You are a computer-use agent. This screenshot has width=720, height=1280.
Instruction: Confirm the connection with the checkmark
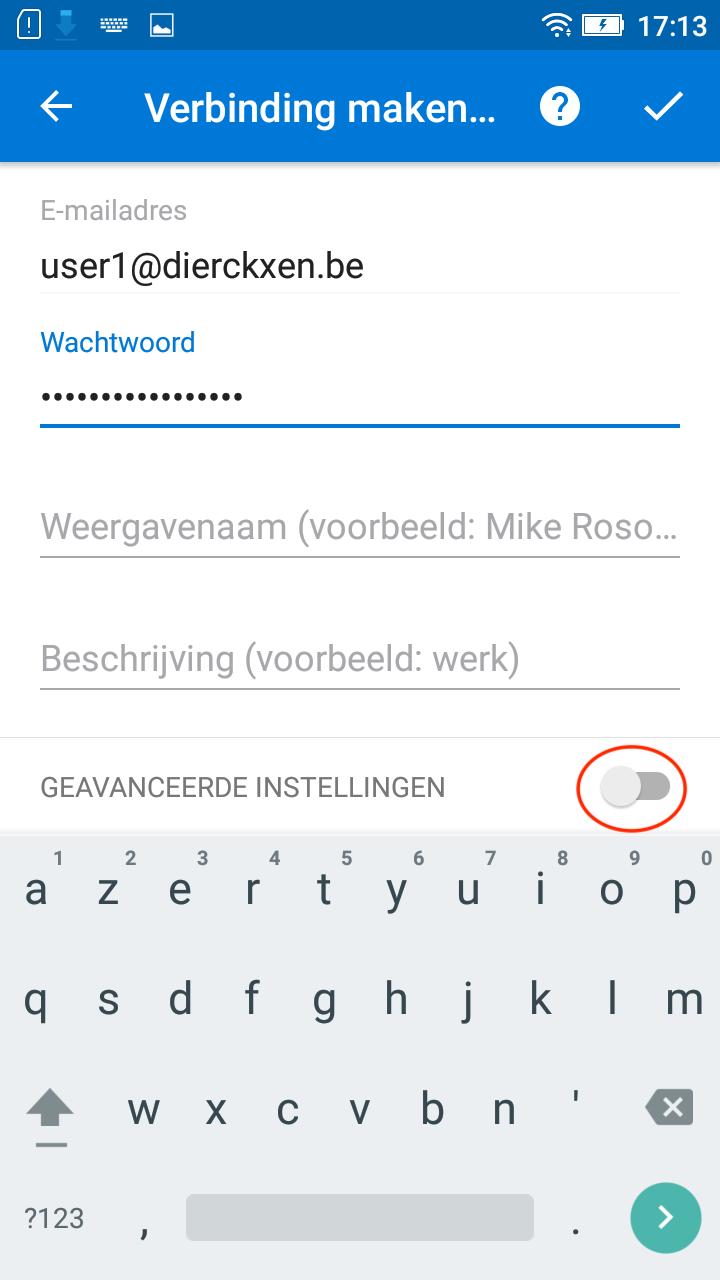tap(663, 107)
